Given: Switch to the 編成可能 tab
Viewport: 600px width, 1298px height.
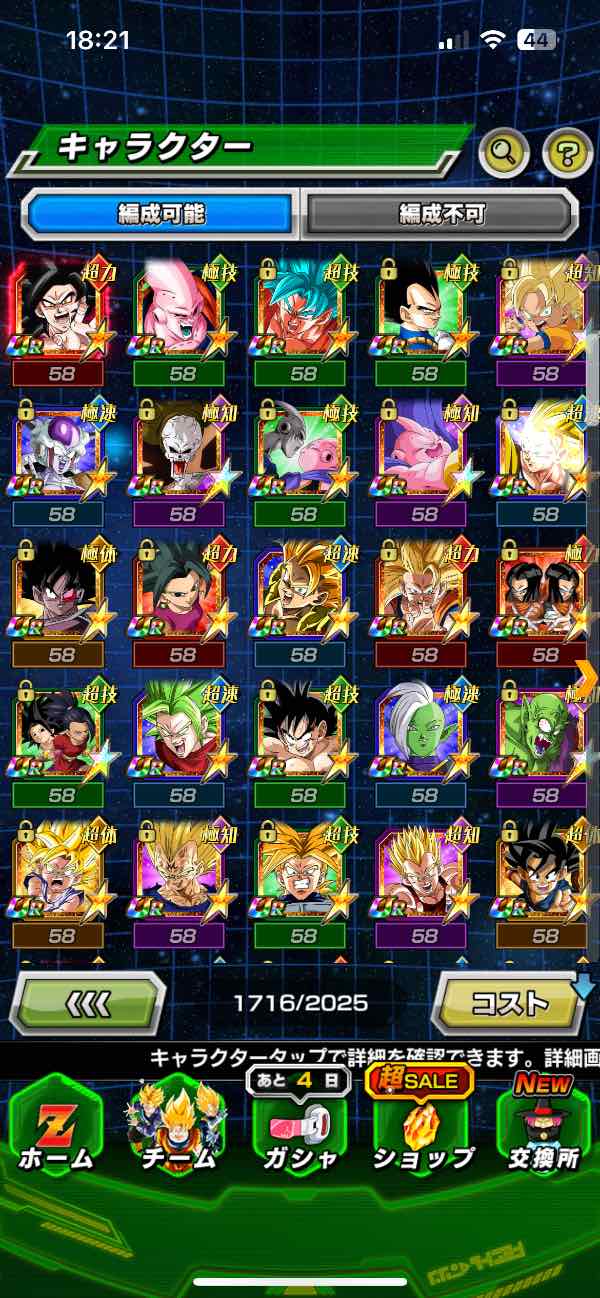Looking at the screenshot, I should 161,212.
